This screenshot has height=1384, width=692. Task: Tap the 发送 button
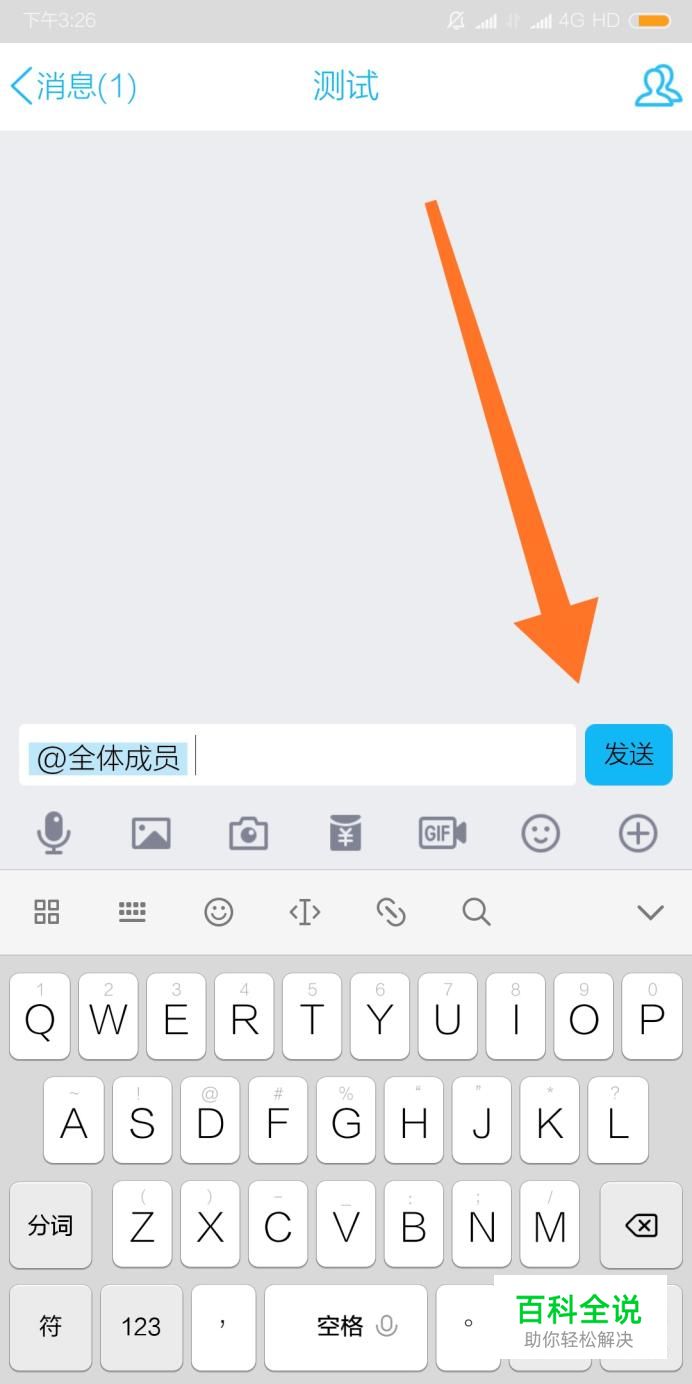628,755
